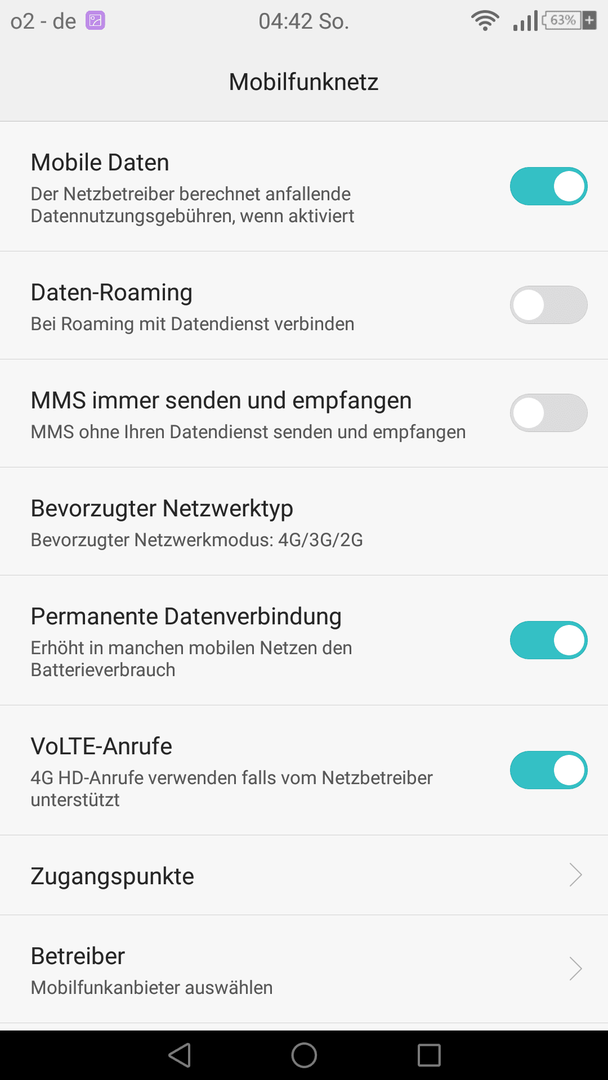The image size is (608, 1080).
Task: Open Bevorzugter Netzwerktyp setting
Action: (304, 521)
